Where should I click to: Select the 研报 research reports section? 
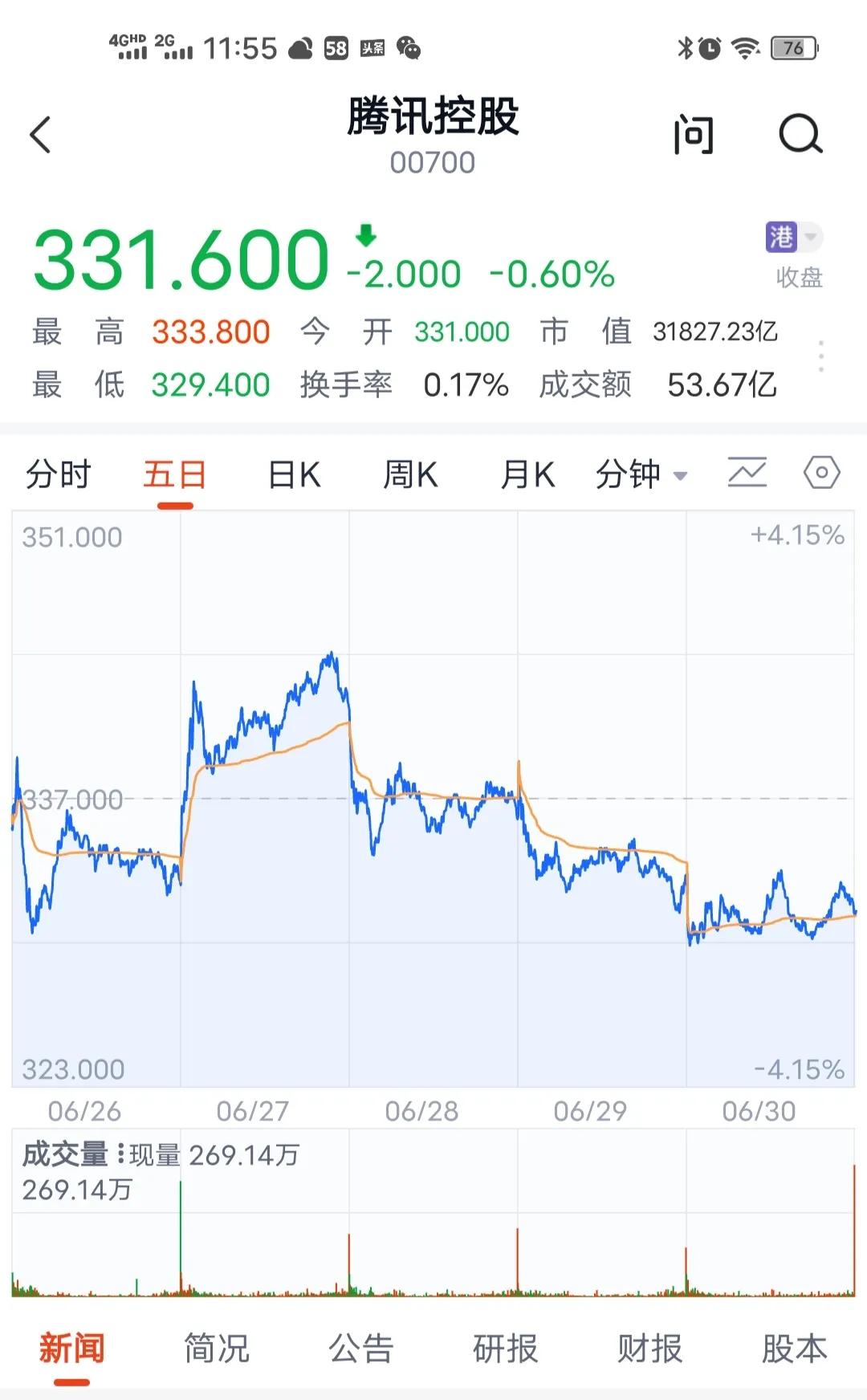coord(507,1348)
